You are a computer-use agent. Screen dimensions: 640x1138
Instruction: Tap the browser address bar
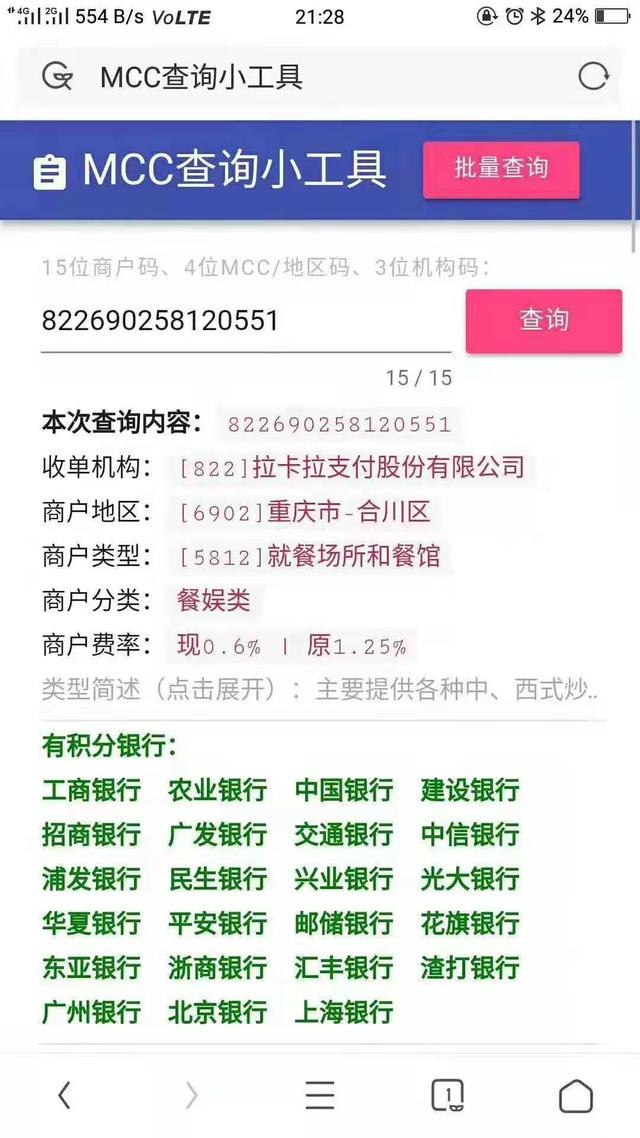point(300,77)
